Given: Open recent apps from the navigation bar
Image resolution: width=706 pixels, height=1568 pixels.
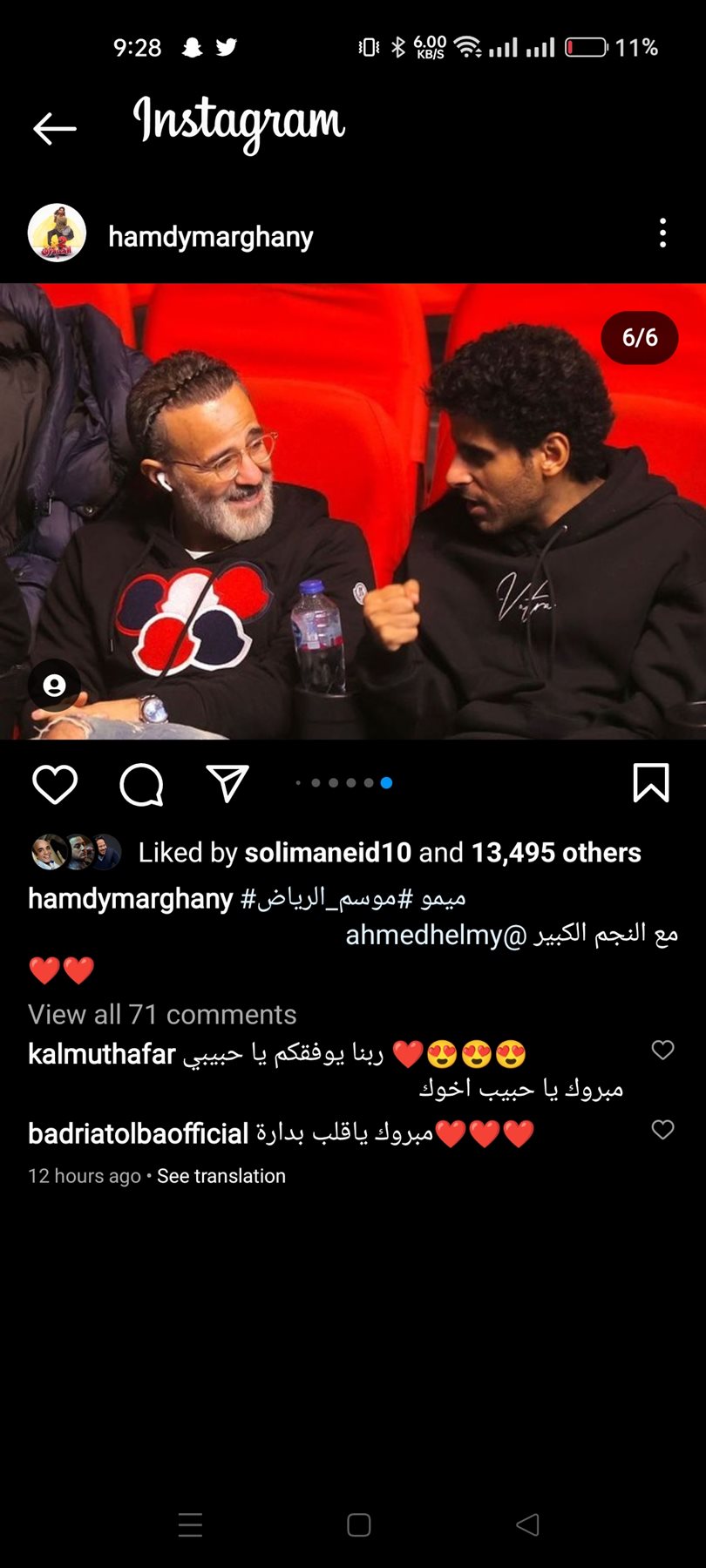Looking at the screenshot, I should pyautogui.click(x=190, y=1524).
